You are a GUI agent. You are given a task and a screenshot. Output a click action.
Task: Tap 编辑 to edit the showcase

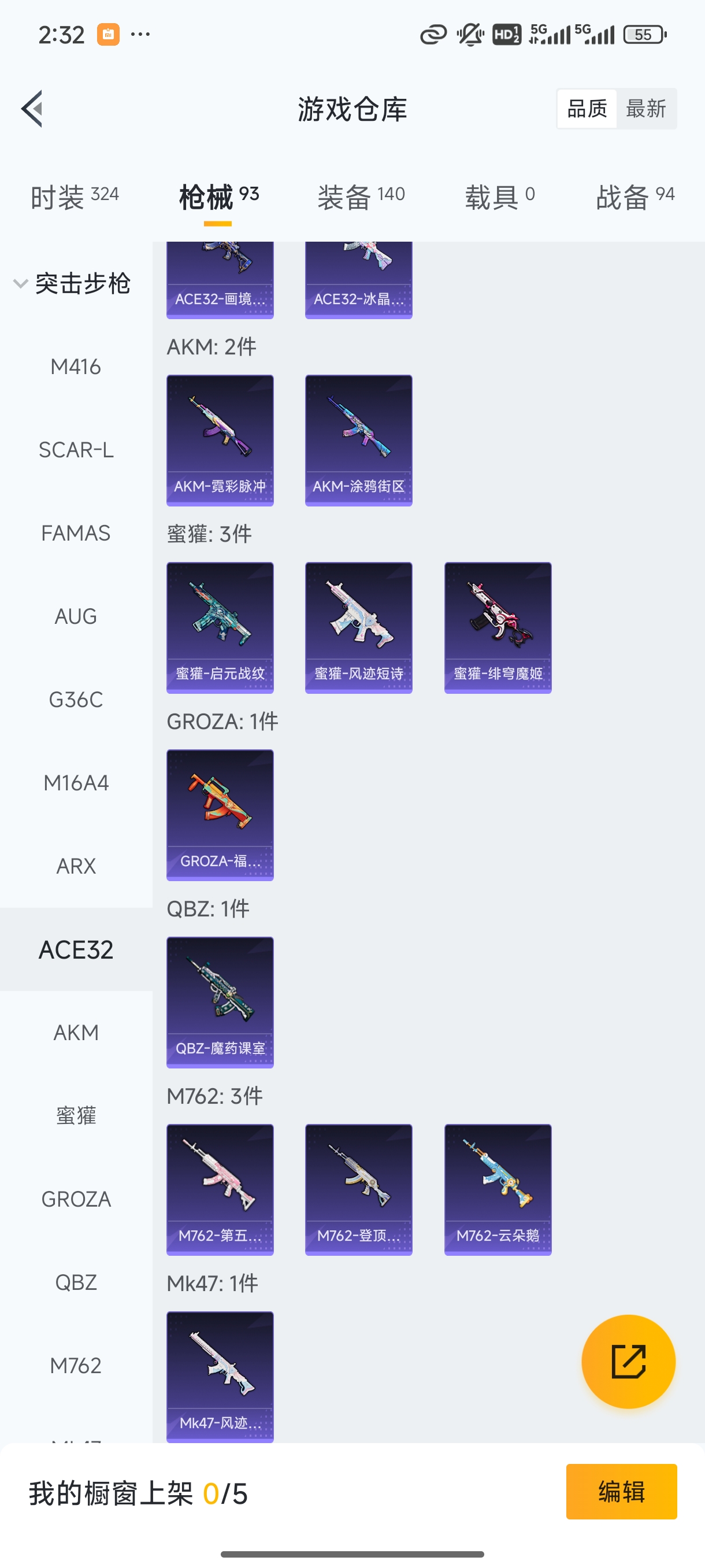coord(621,1491)
